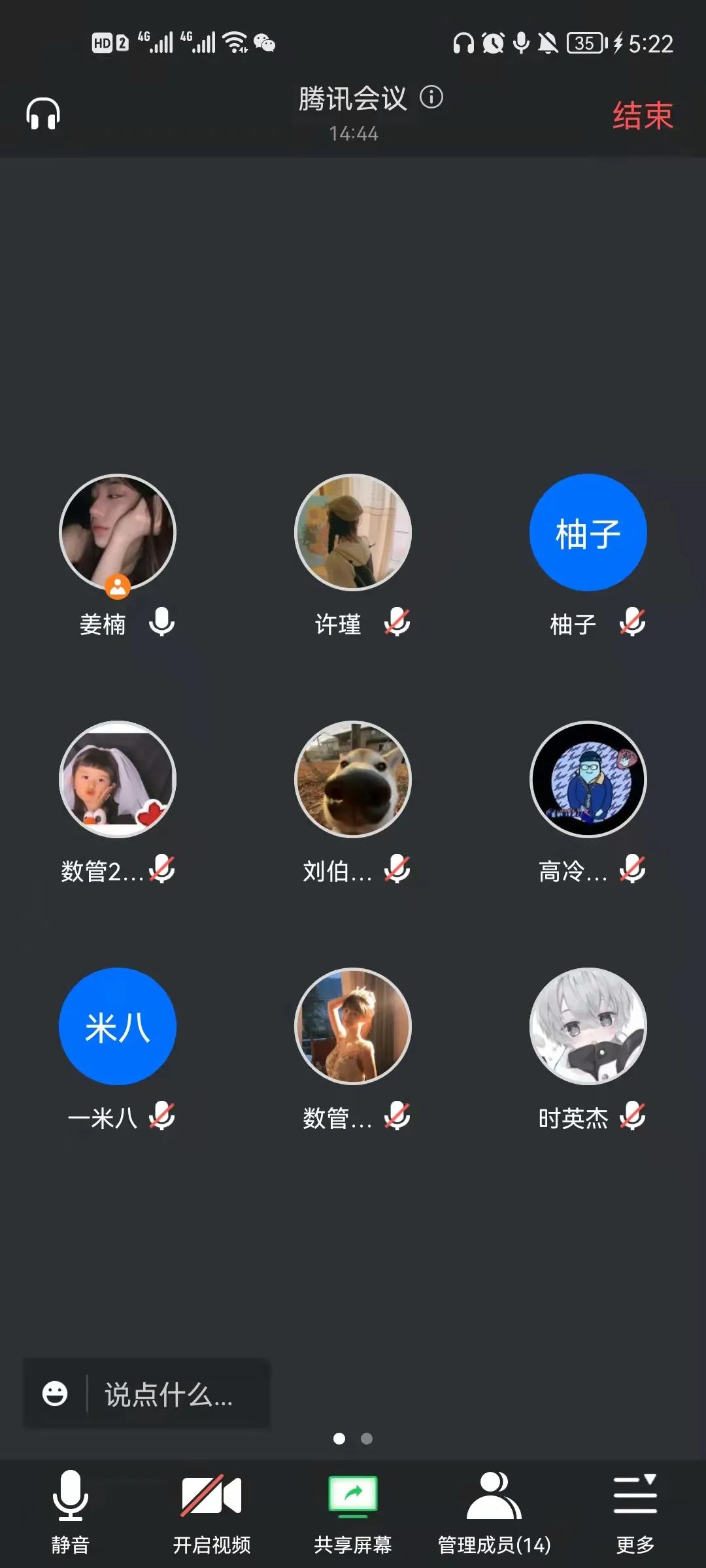Select participant 一米八's avatar
Viewport: 706px width, 1568px height.
118,1026
